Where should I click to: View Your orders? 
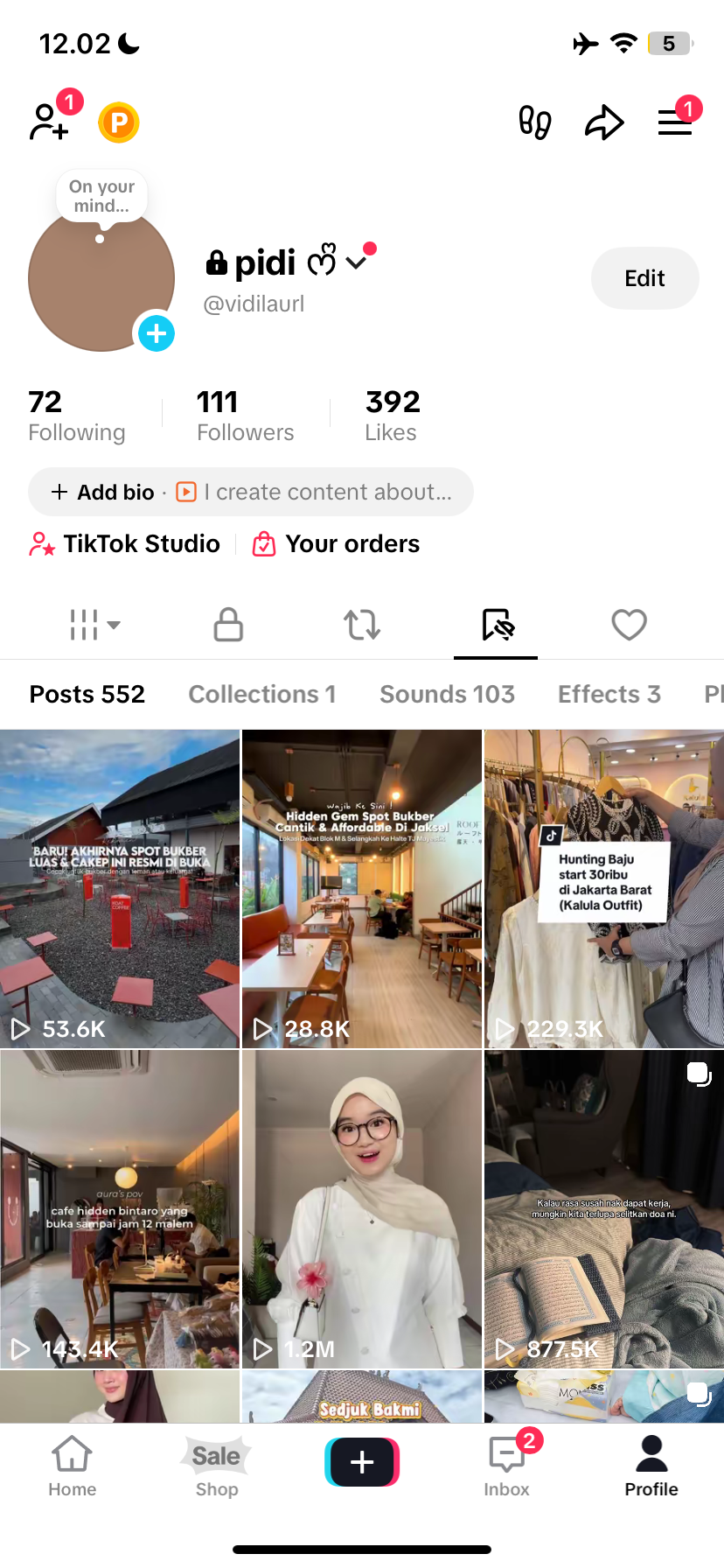[337, 544]
